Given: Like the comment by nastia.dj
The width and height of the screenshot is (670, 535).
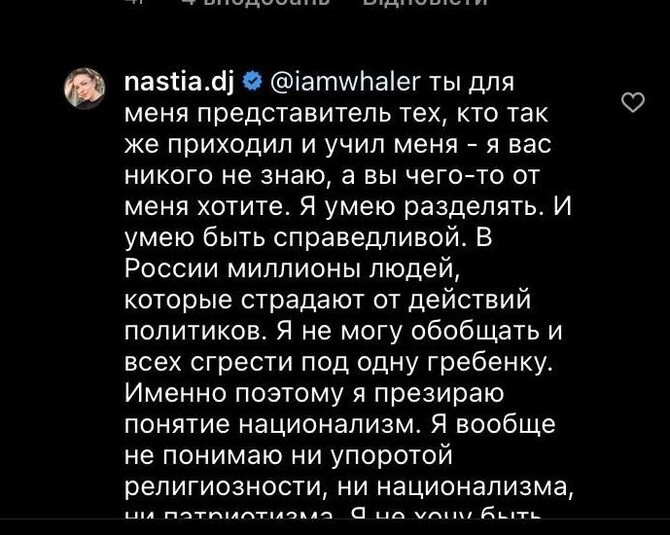Looking at the screenshot, I should [x=632, y=103].
